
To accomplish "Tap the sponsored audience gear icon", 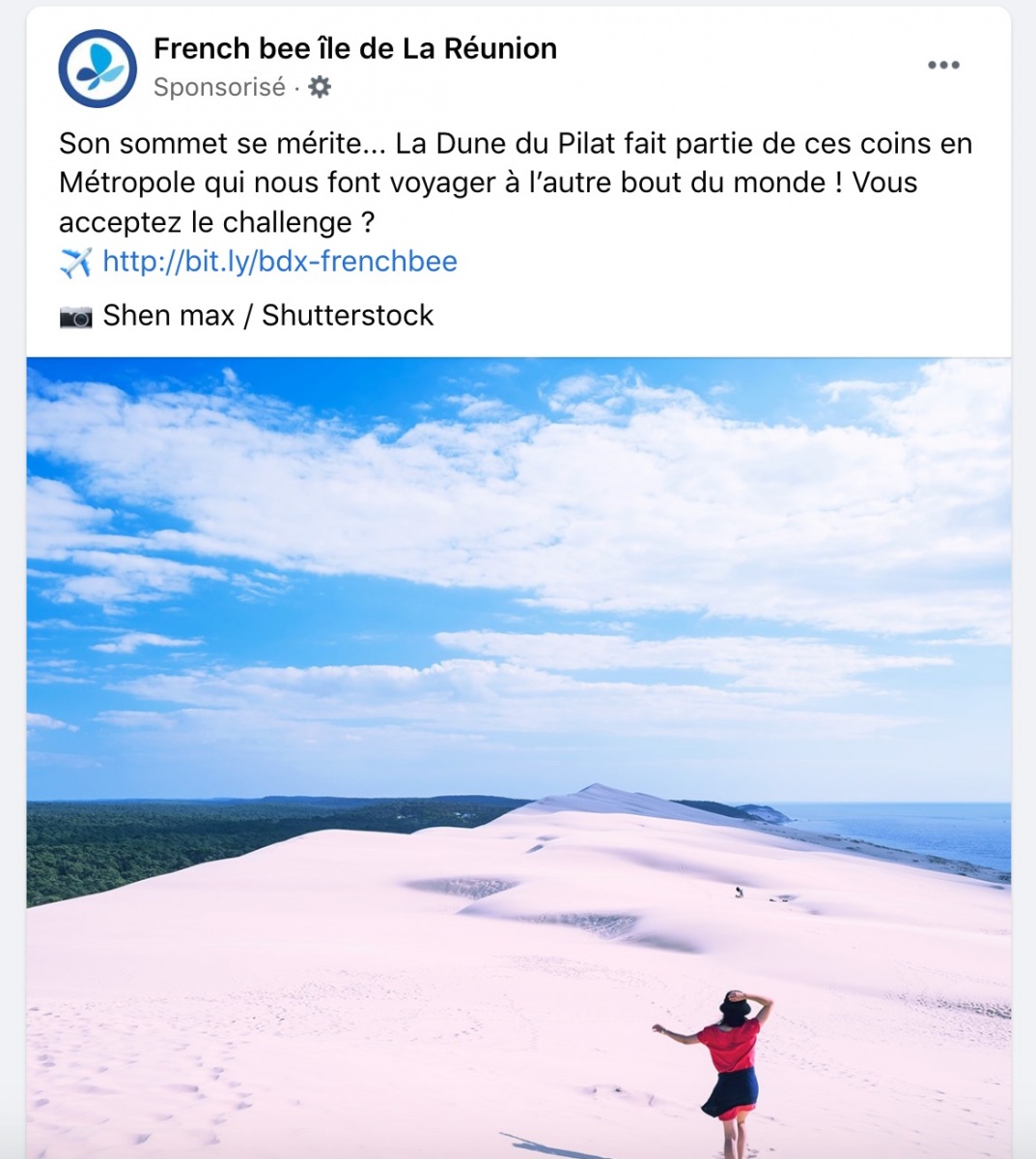I will point(320,88).
